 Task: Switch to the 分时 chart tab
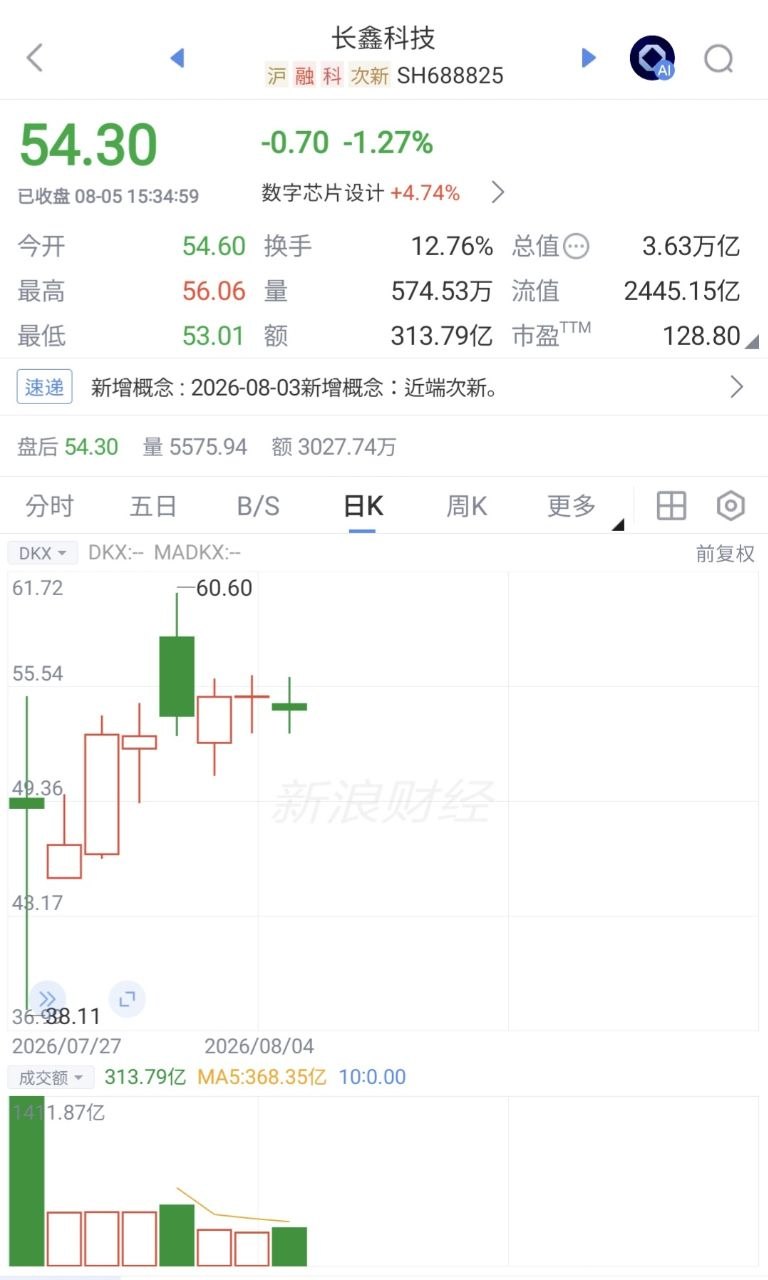click(x=50, y=506)
